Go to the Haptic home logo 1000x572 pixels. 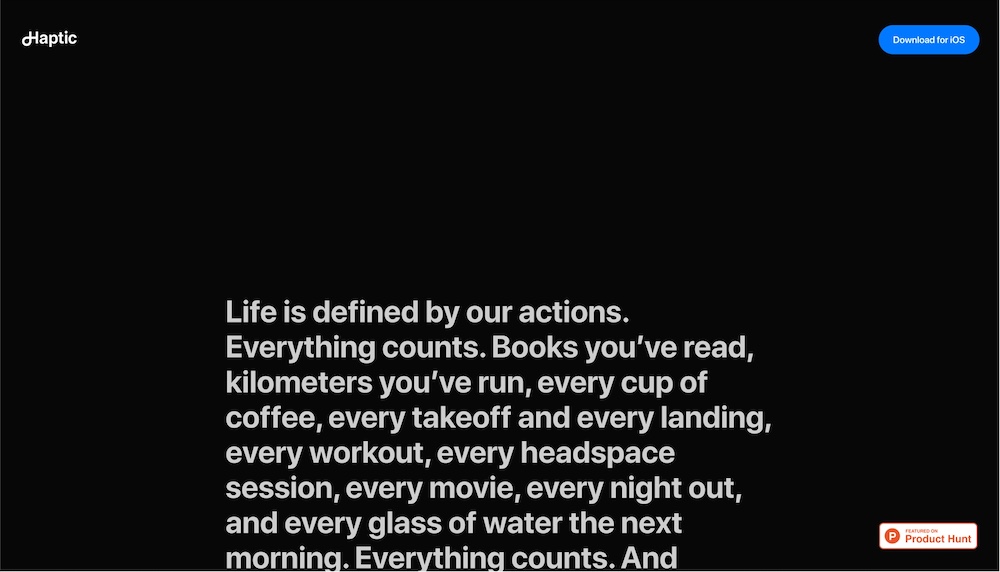[50, 39]
